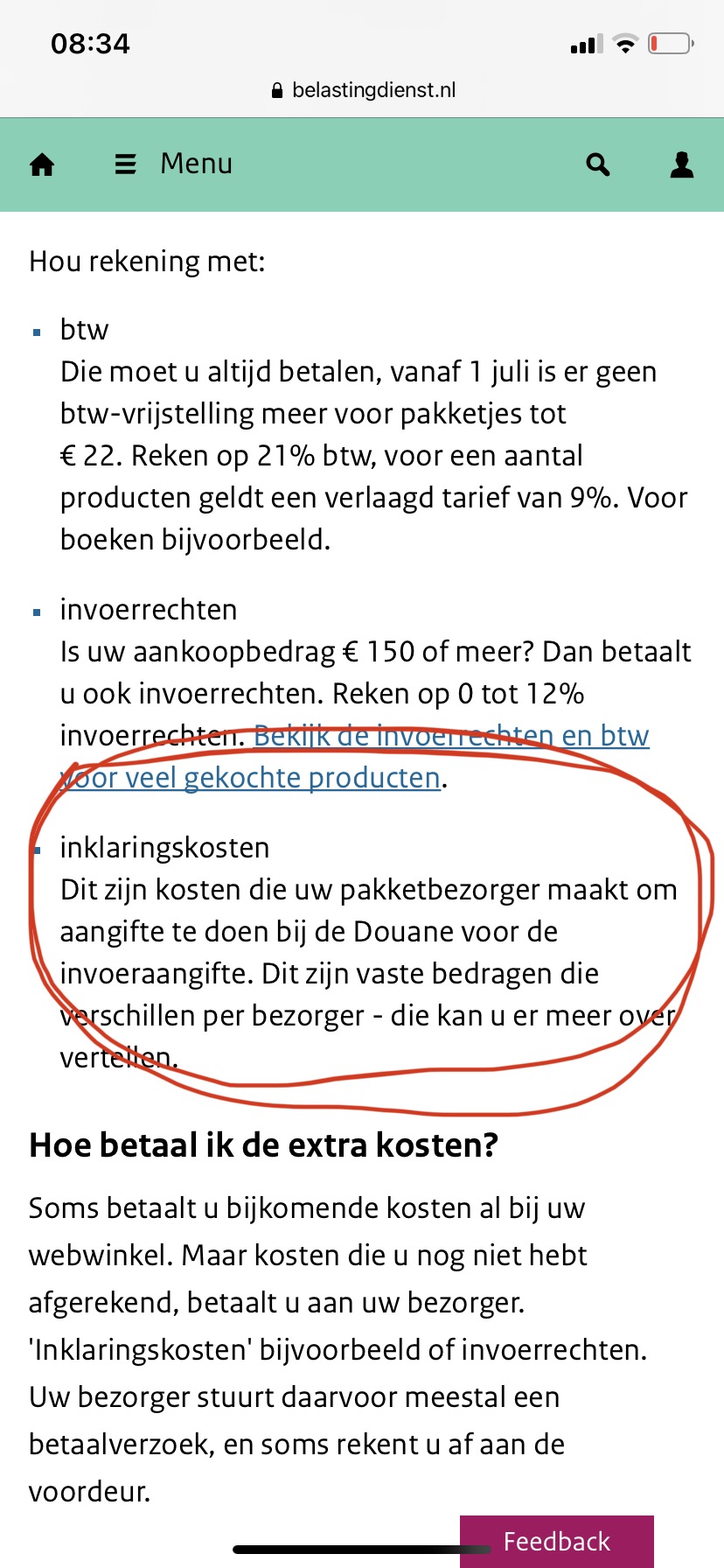Open the user login icon
724x1568 pixels.
point(682,164)
